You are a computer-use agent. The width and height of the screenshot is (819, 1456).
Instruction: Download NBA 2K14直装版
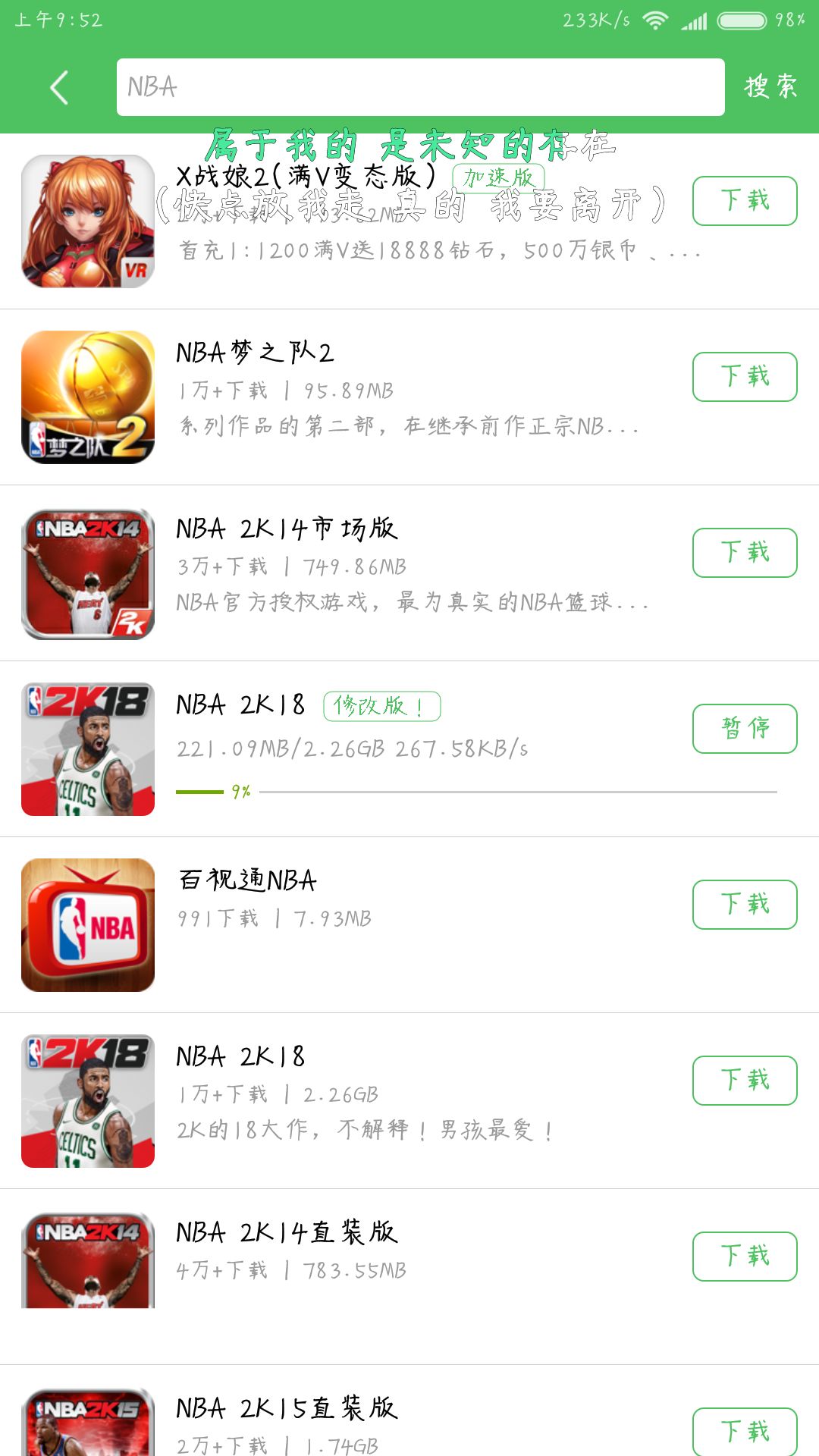745,1257
